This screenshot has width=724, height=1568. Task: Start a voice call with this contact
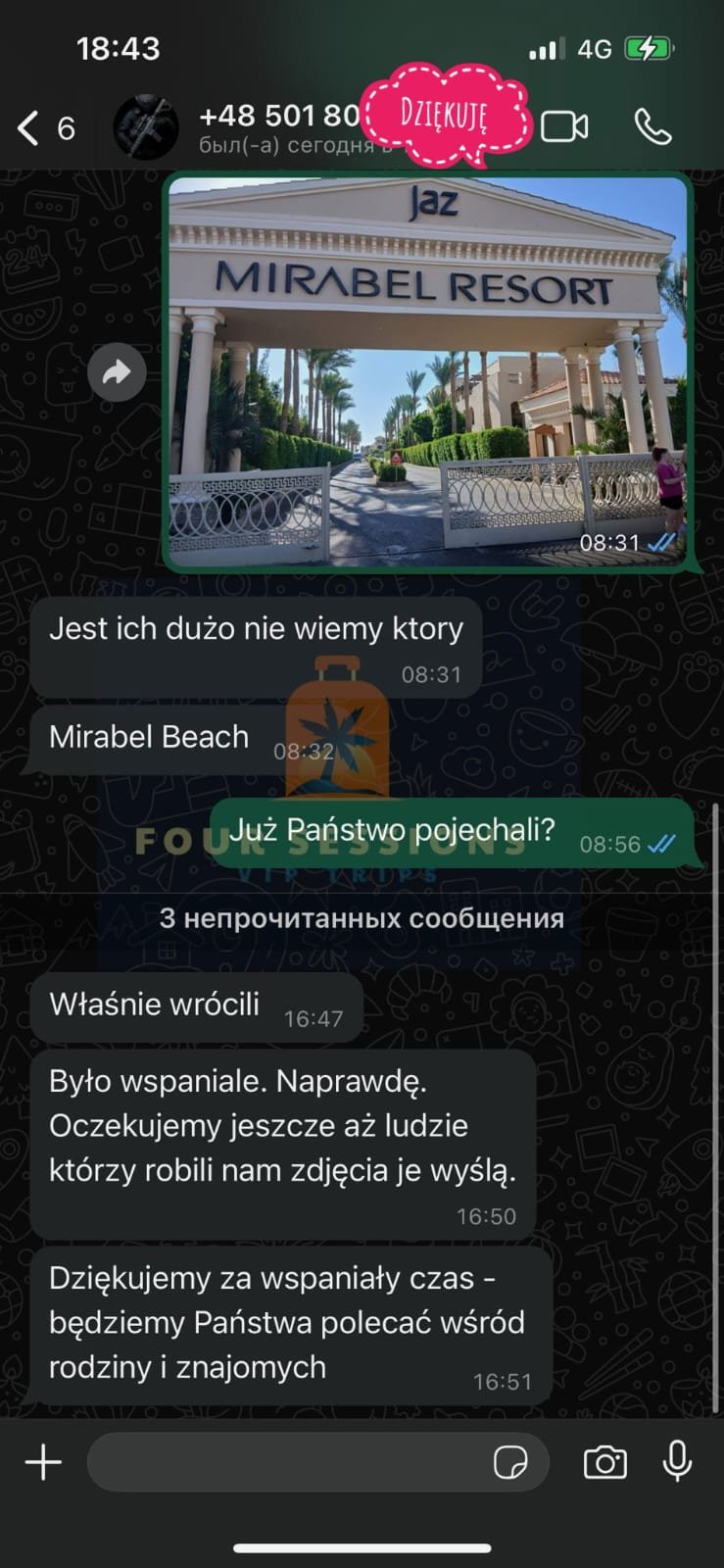click(652, 126)
